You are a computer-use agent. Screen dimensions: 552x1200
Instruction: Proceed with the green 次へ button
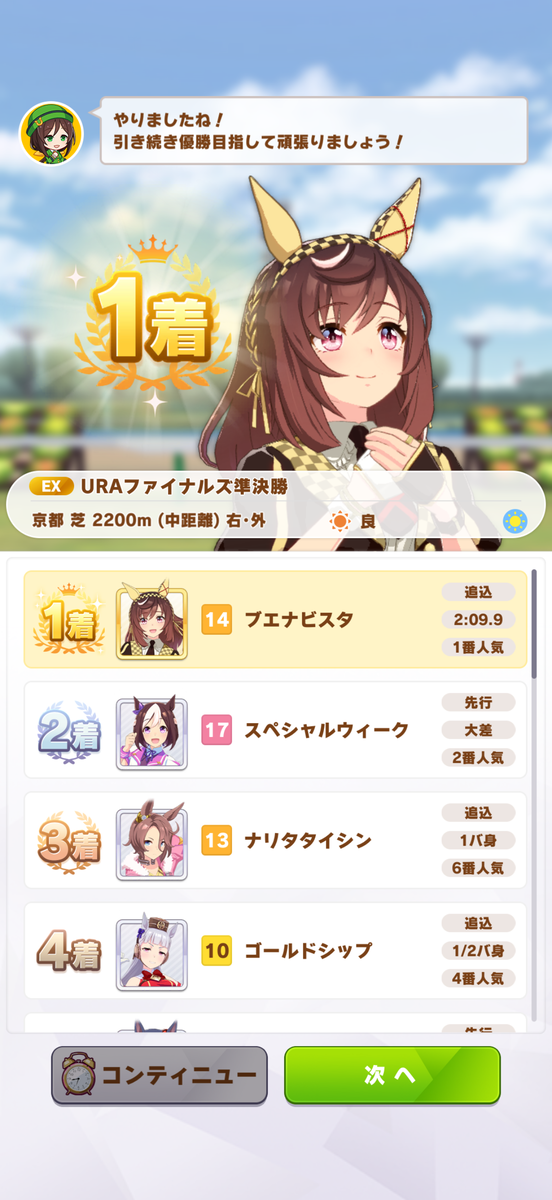[392, 1075]
